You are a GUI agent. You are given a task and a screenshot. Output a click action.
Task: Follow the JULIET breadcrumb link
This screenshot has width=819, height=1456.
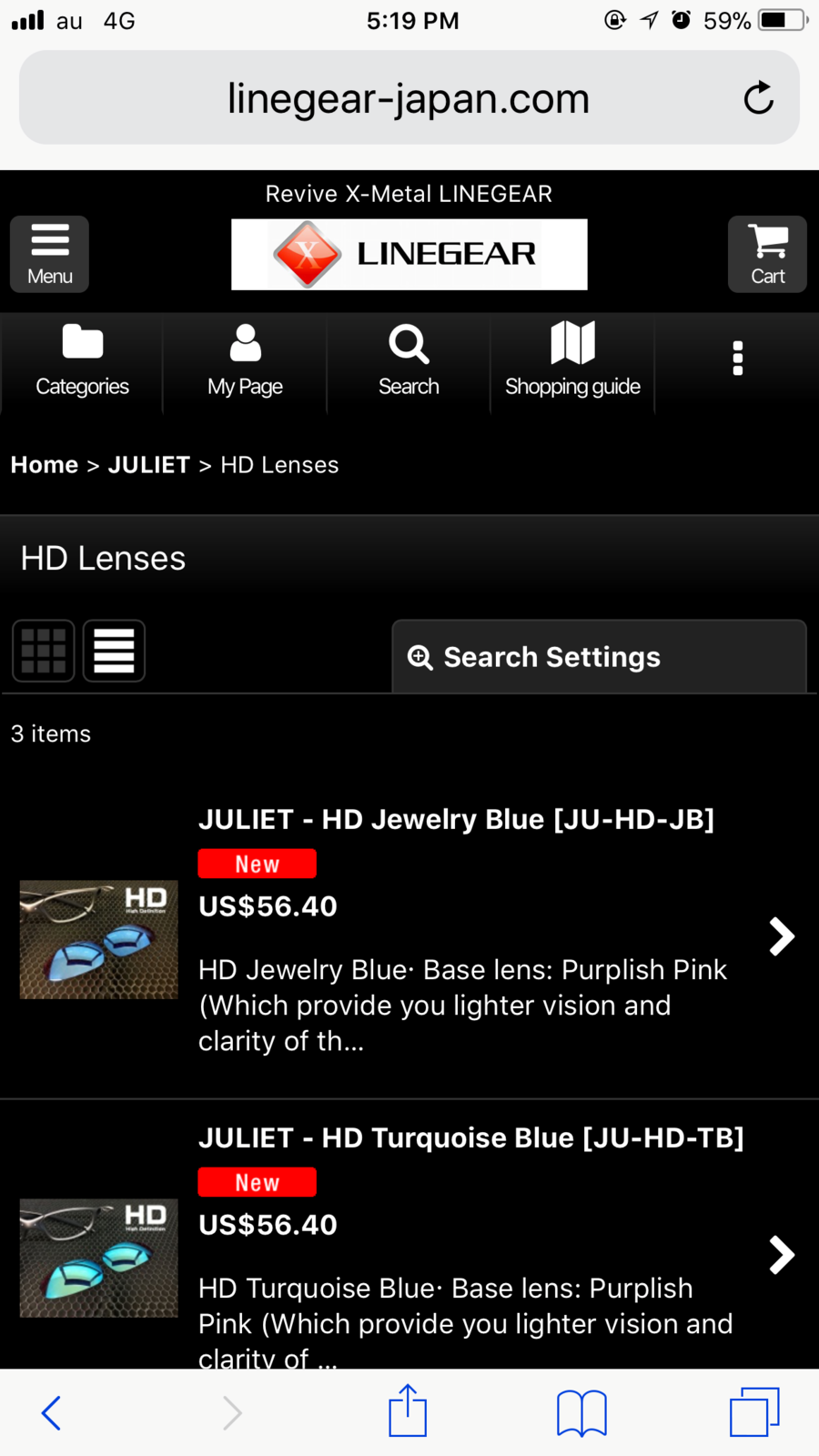pyautogui.click(x=149, y=465)
